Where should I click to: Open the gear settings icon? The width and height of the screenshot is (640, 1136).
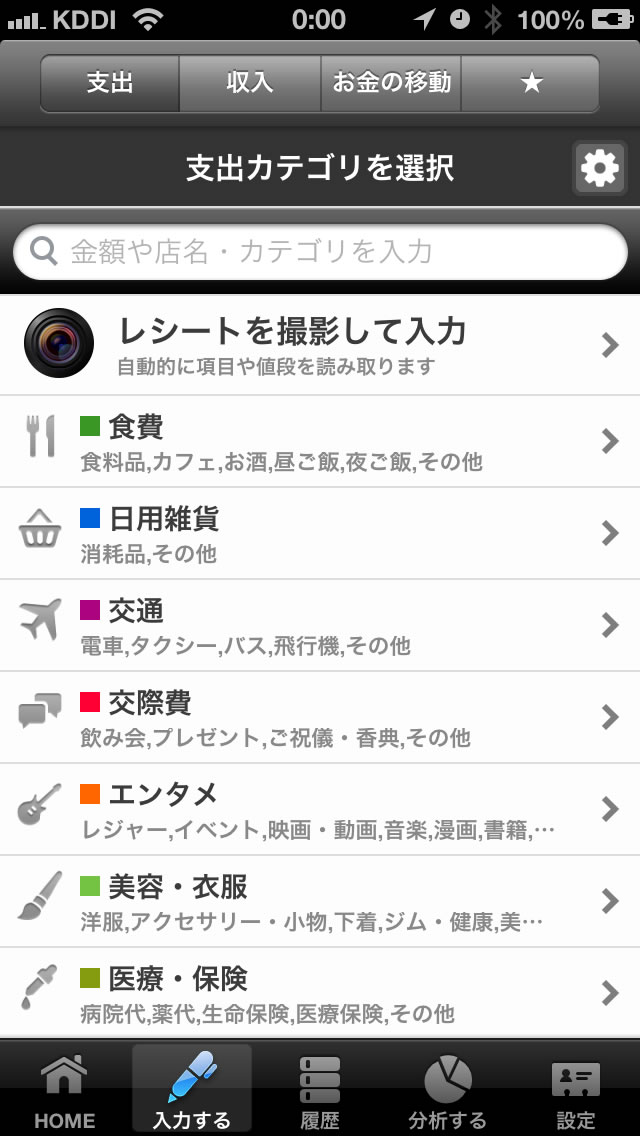coord(599,169)
